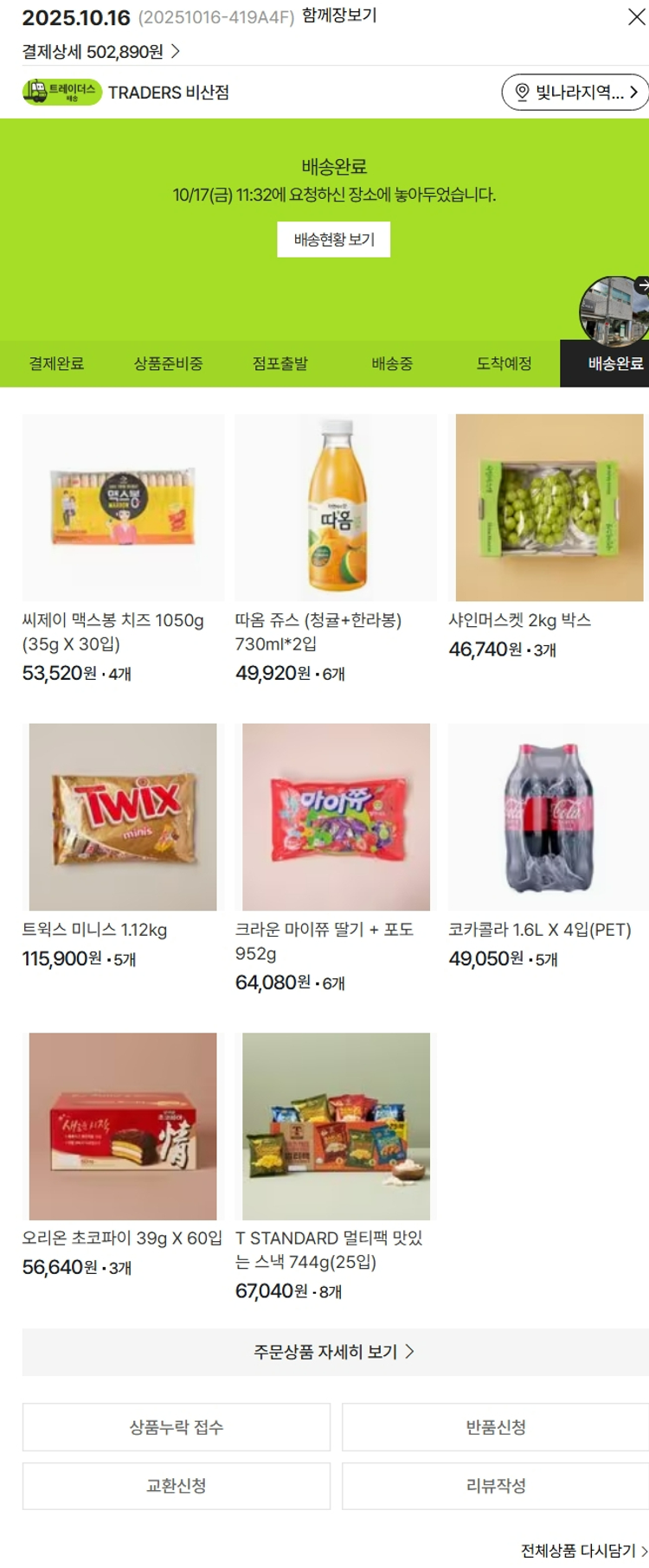
Task: Request an exchange with 교환신청
Action: [x=177, y=1486]
